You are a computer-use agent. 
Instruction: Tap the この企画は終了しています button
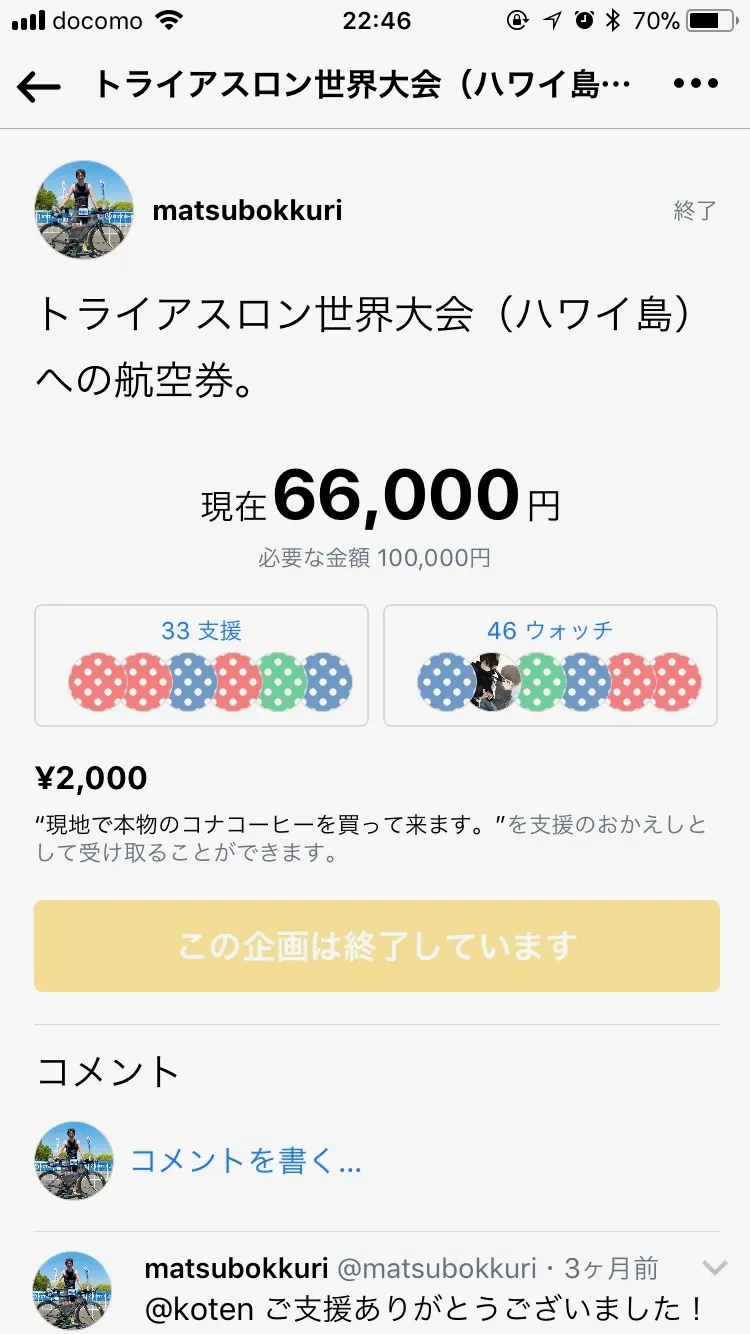[x=375, y=945]
